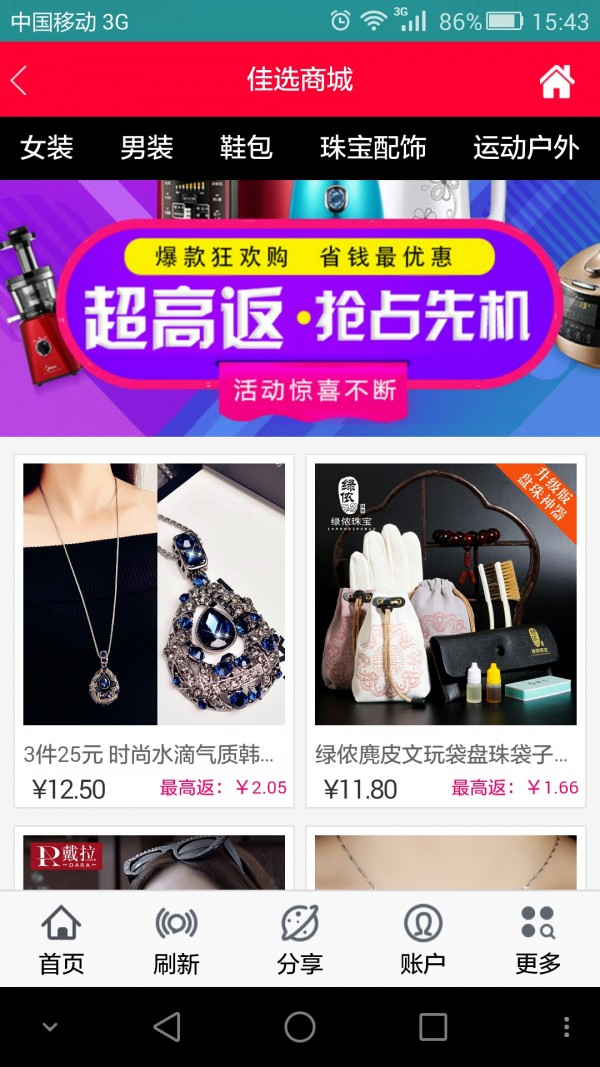Open the 更多 menu
600x1067 pixels.
(538, 940)
